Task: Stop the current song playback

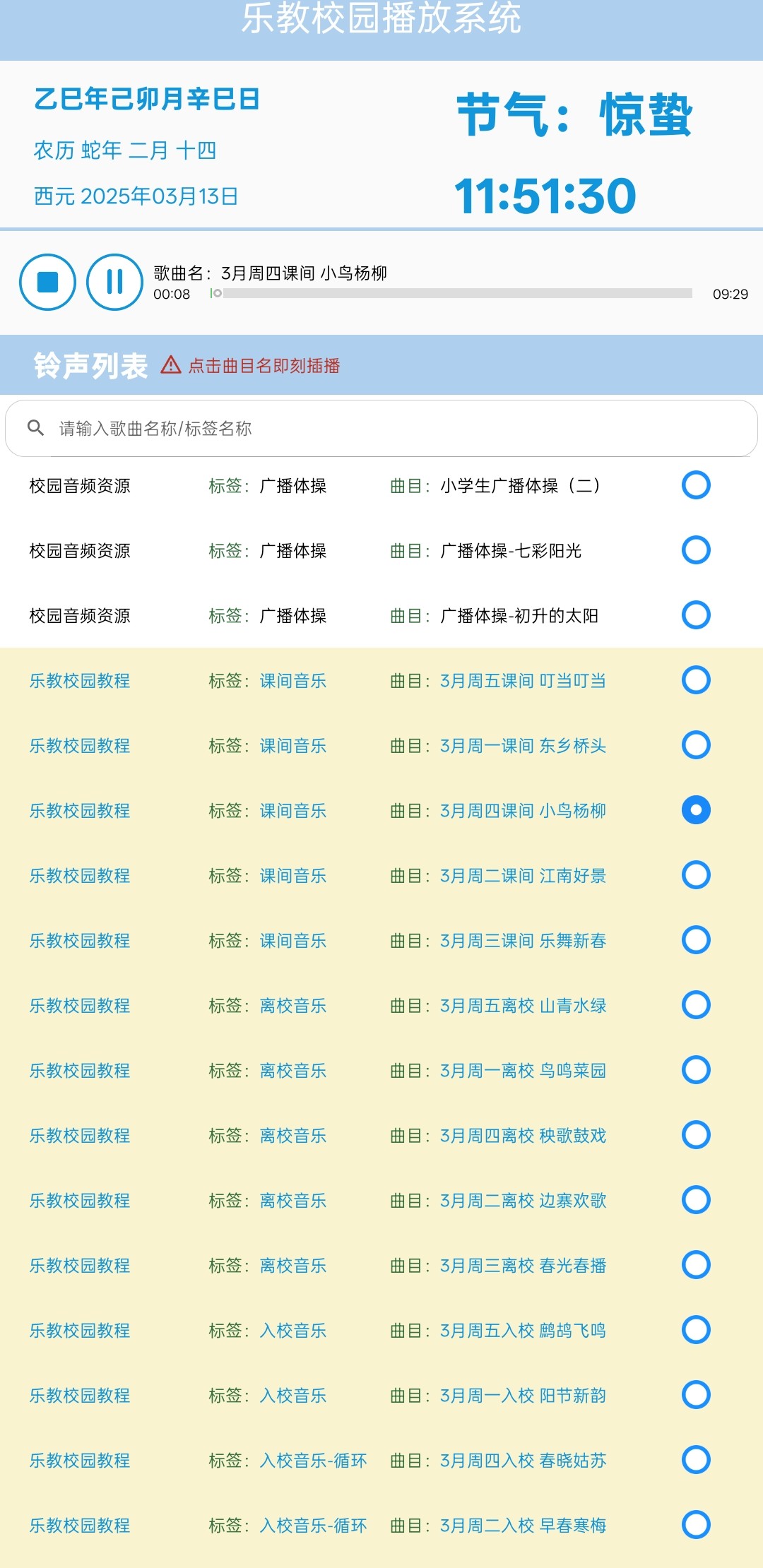Action: (47, 282)
